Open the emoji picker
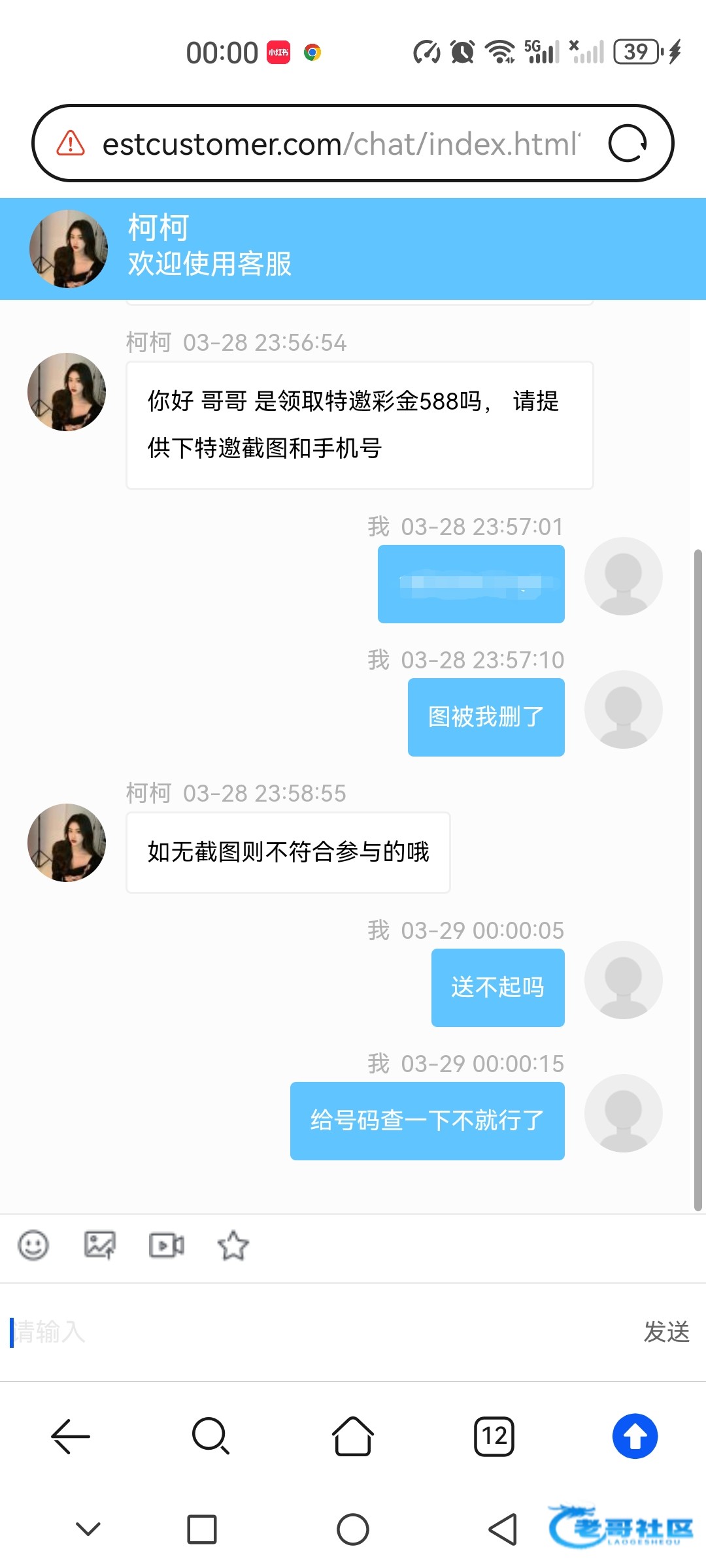The image size is (706, 1568). tap(33, 1245)
